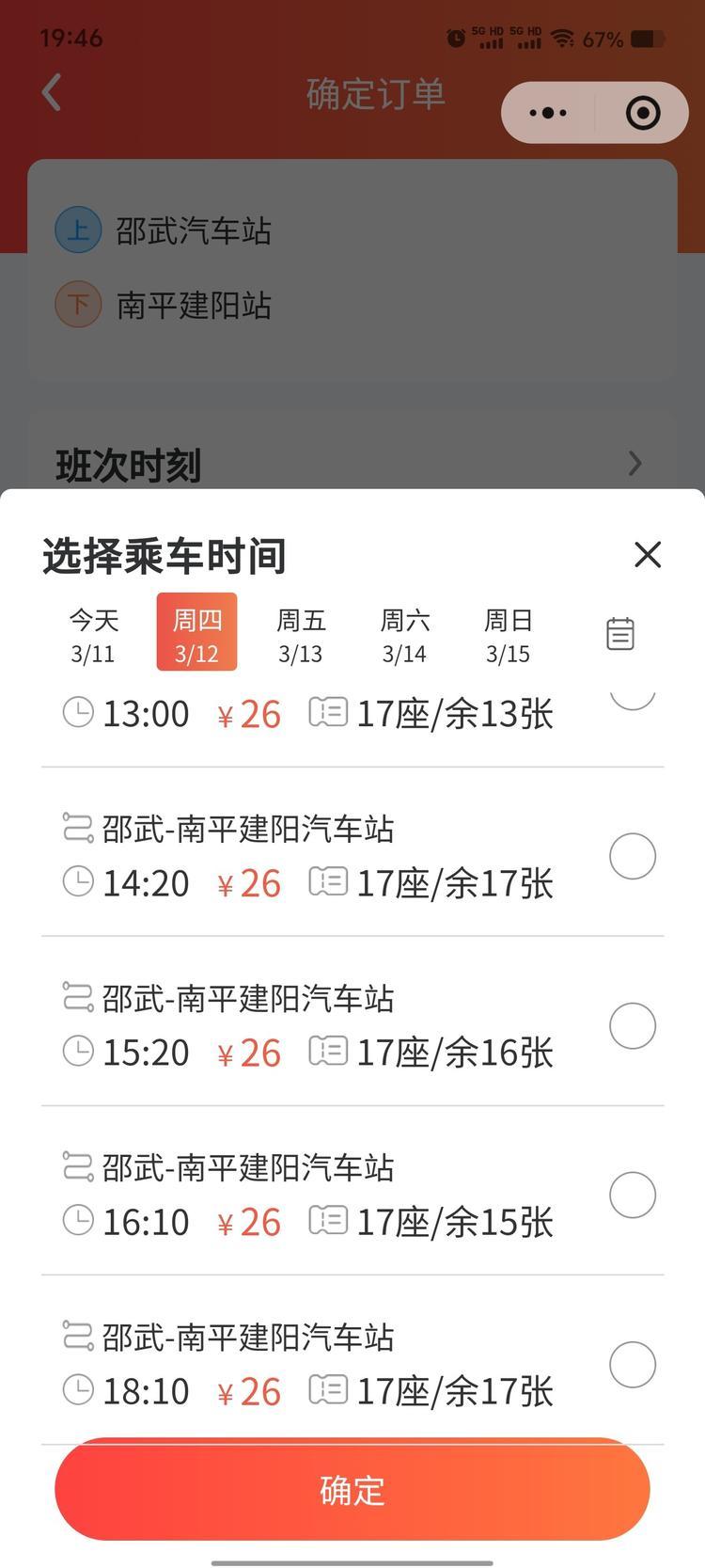This screenshot has height=1568, width=705.
Task: Pick 周日 3/15 as travel date
Action: click(509, 636)
